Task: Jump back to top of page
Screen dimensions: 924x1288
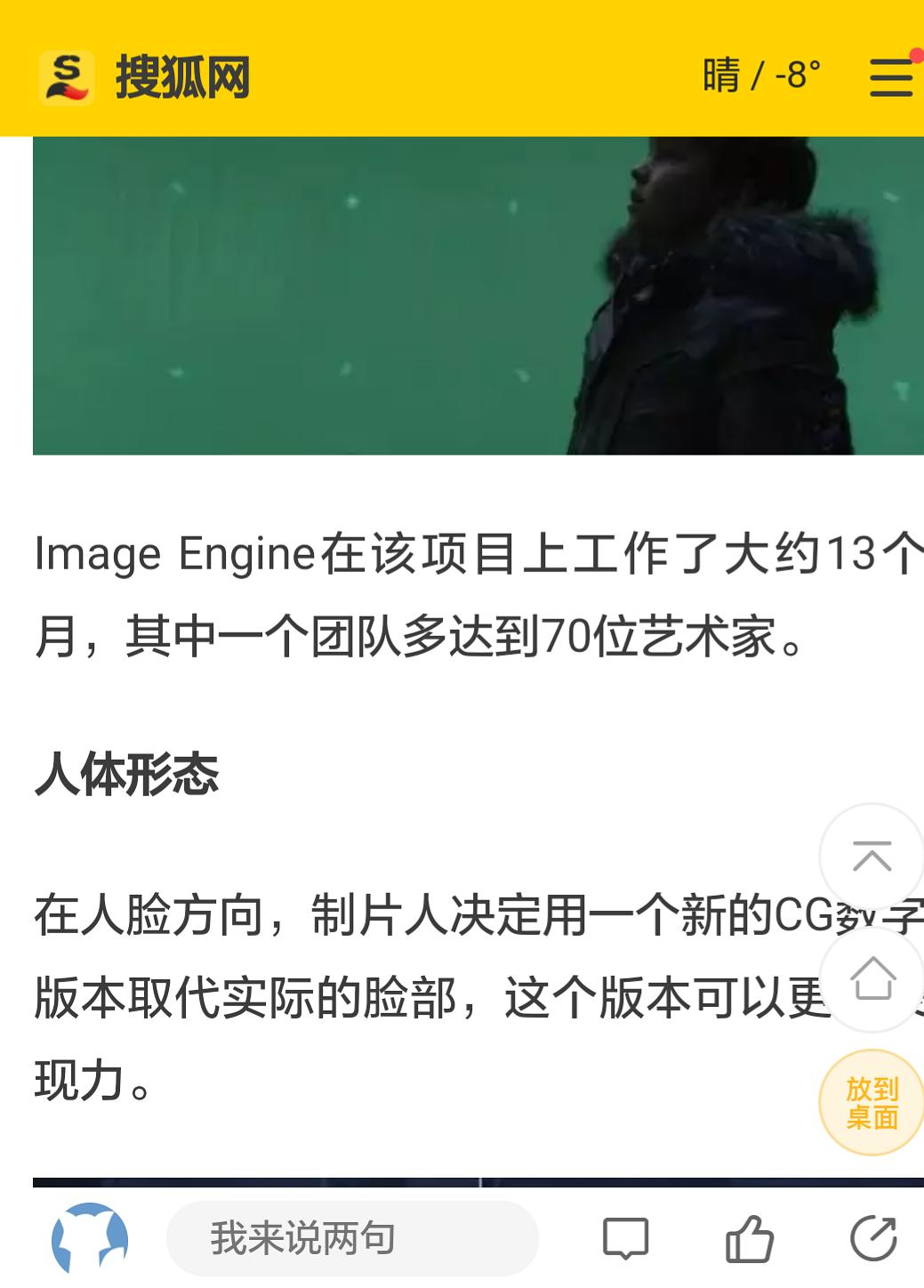Action: click(871, 857)
